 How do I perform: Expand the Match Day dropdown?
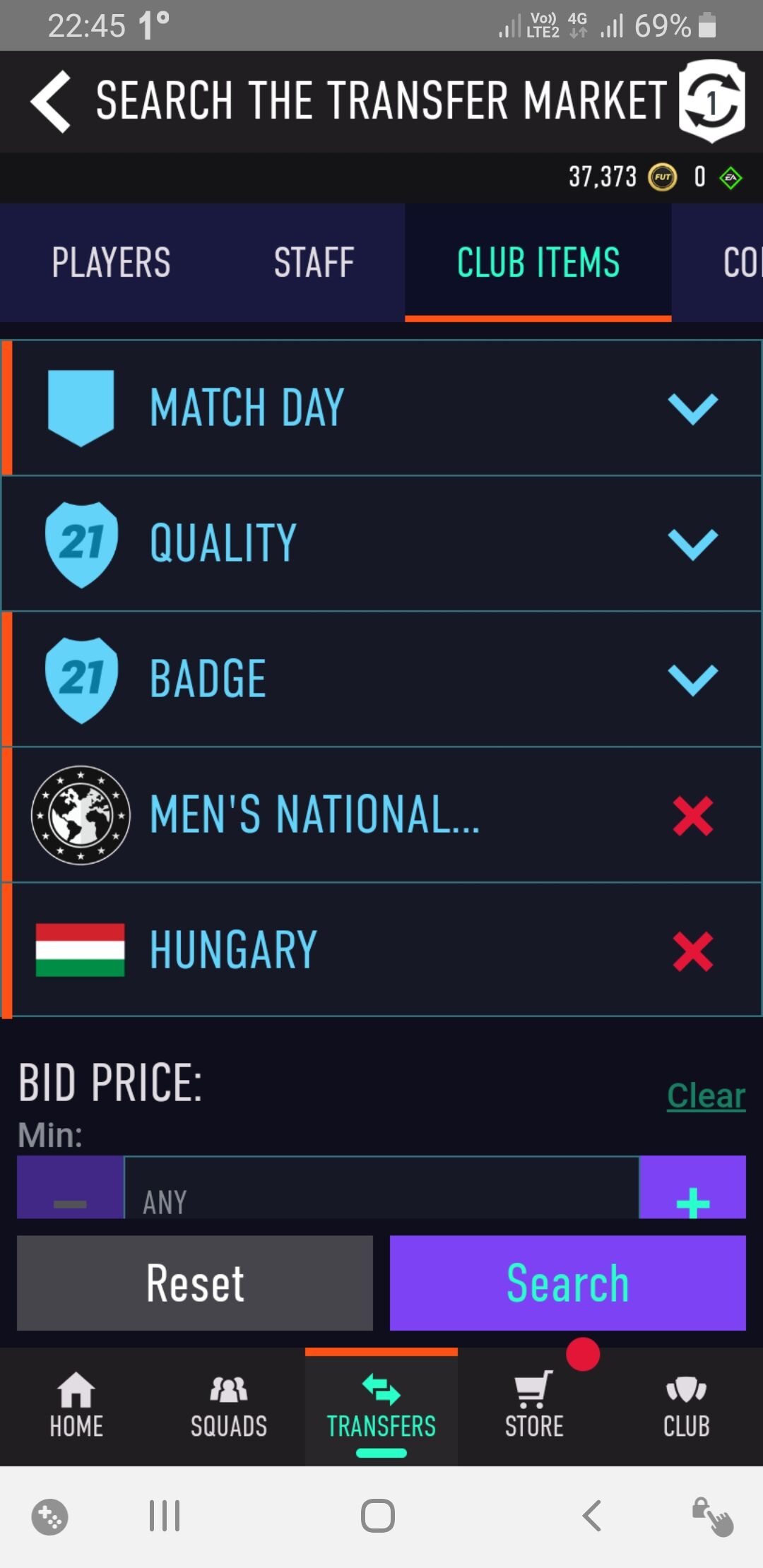click(x=692, y=408)
